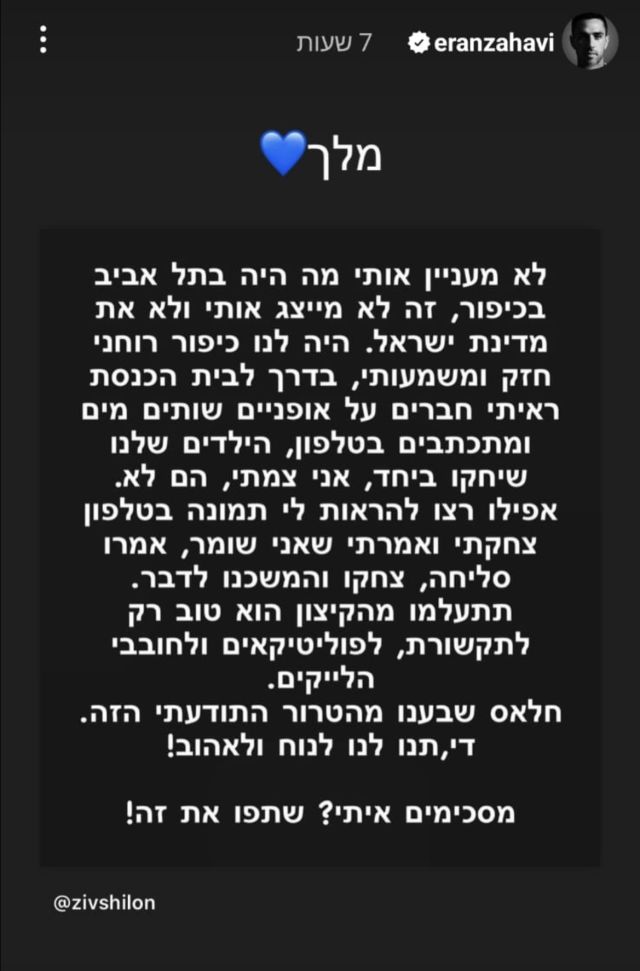
Task: Open the eranzahavi profile picture
Action: [588, 42]
